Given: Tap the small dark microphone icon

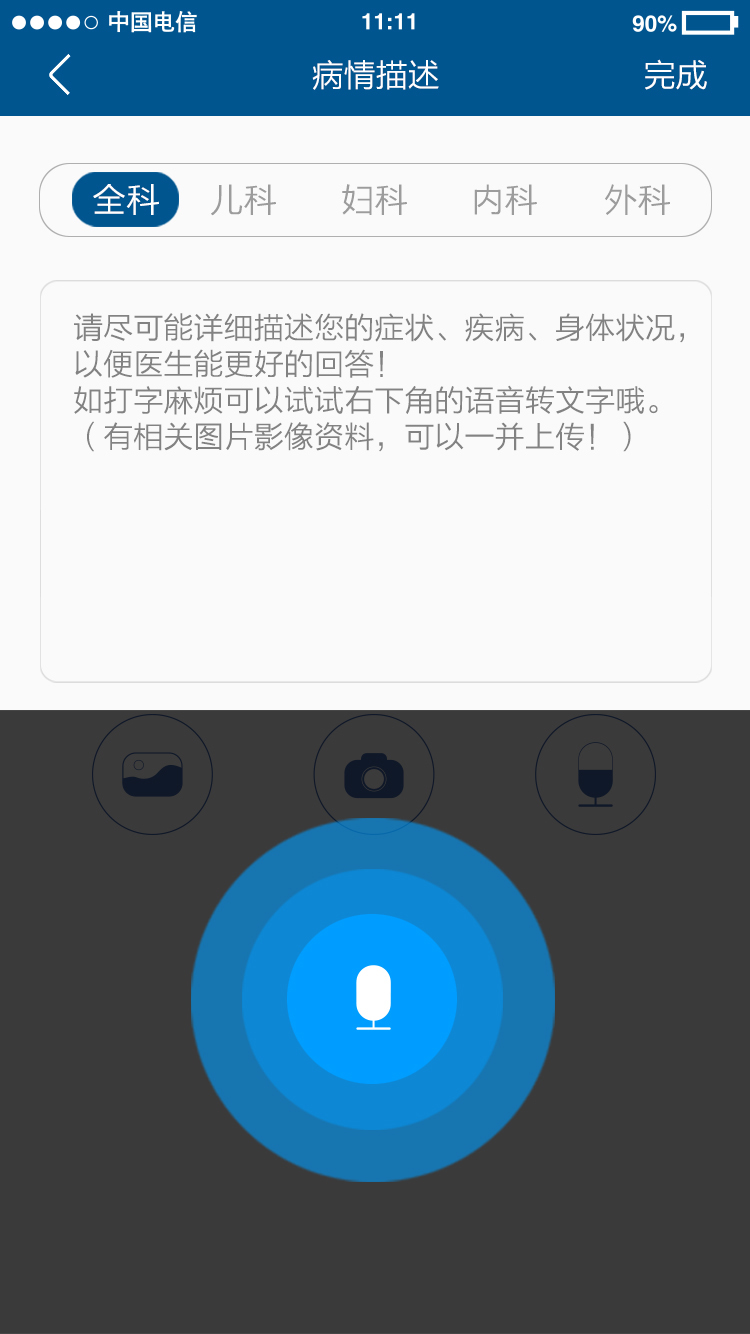Looking at the screenshot, I should [x=595, y=774].
